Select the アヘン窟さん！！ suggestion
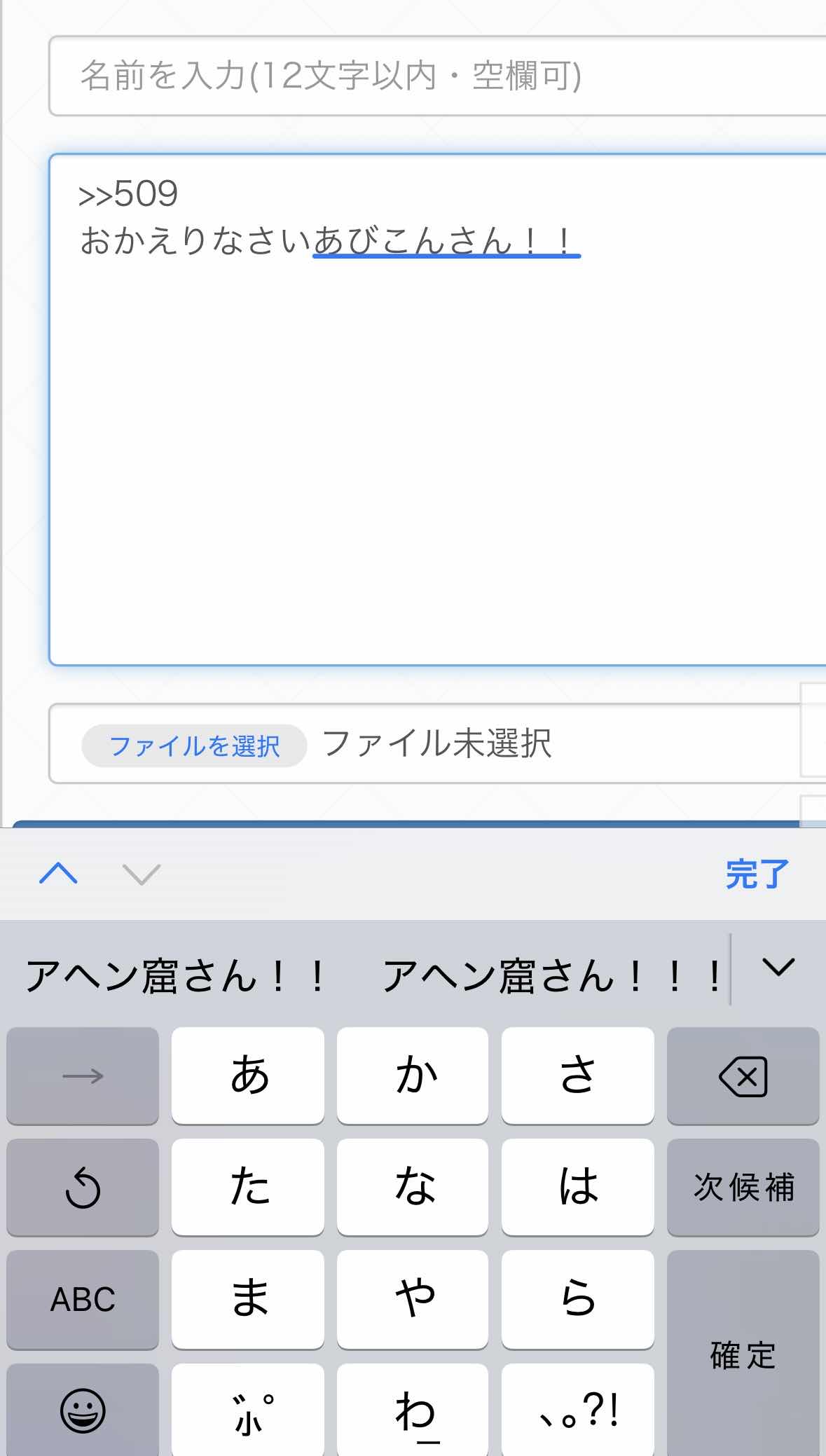 click(x=177, y=976)
